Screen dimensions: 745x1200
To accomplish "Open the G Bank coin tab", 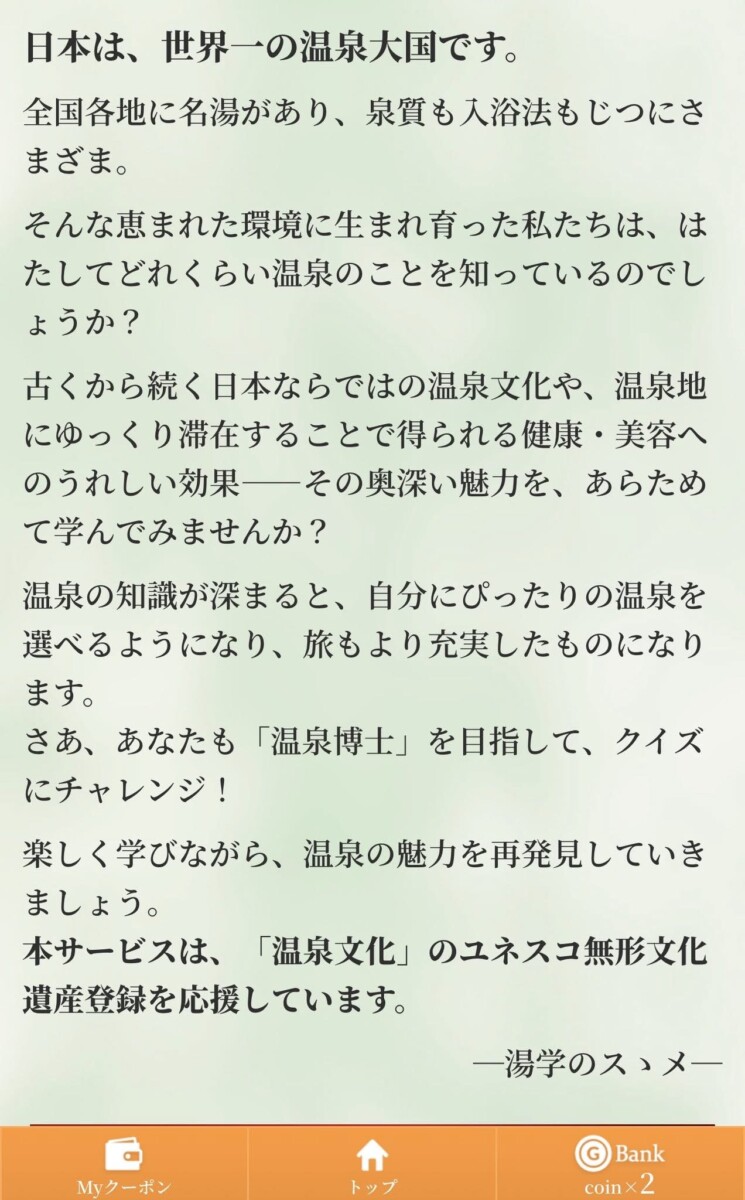I will (620, 1165).
